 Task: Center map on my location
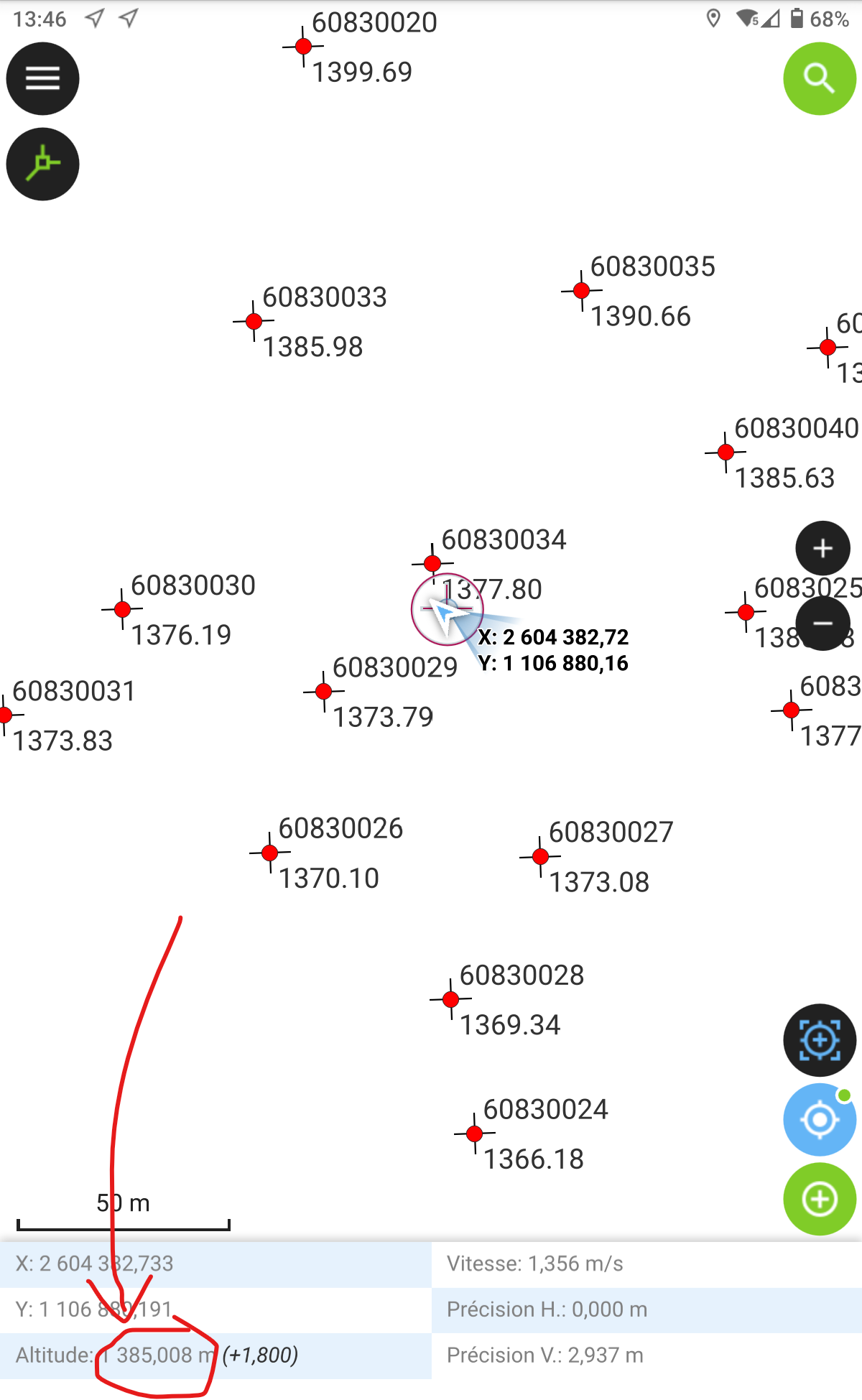point(819,1119)
